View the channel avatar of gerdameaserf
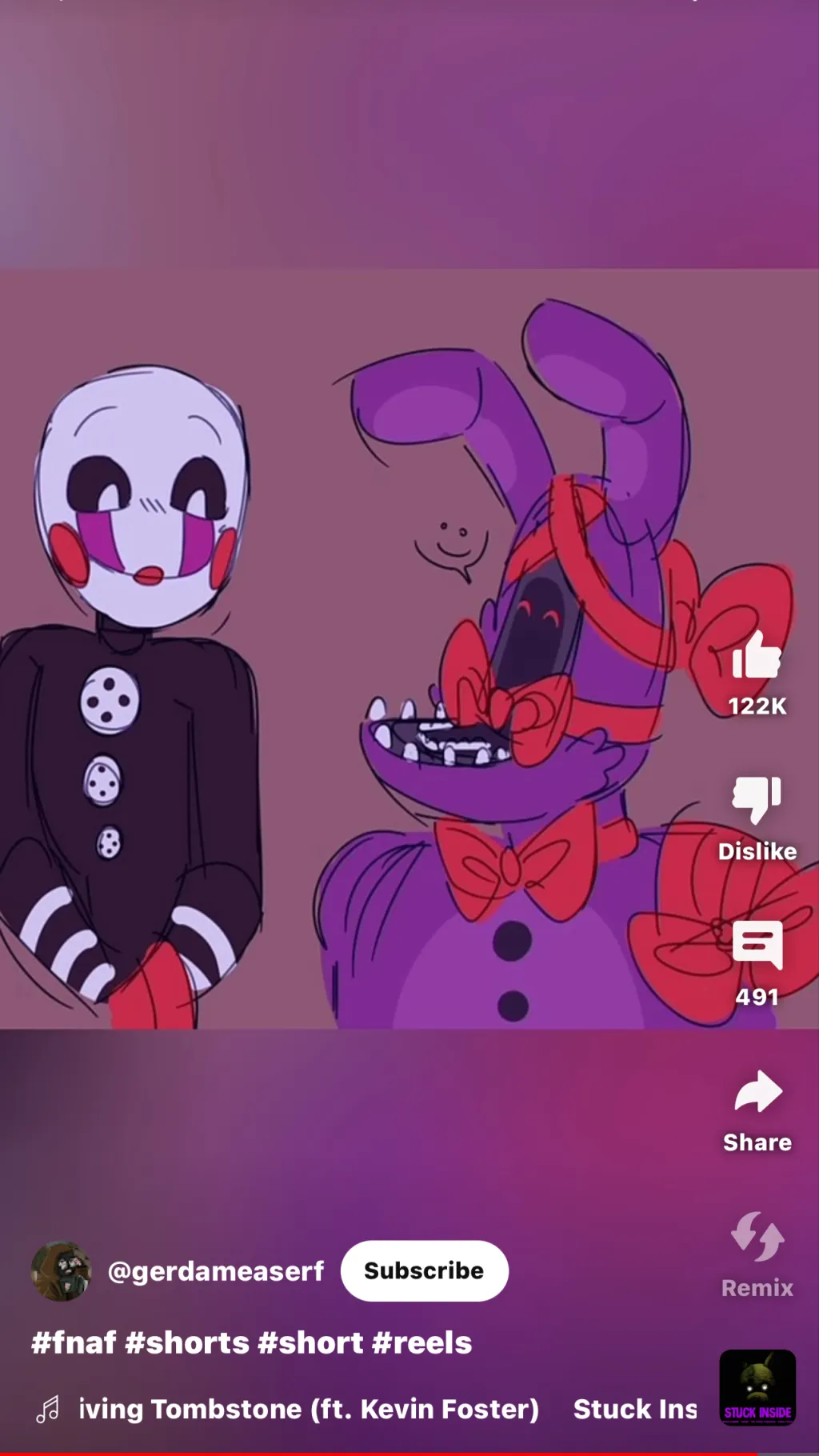819x1456 pixels. tap(61, 1270)
